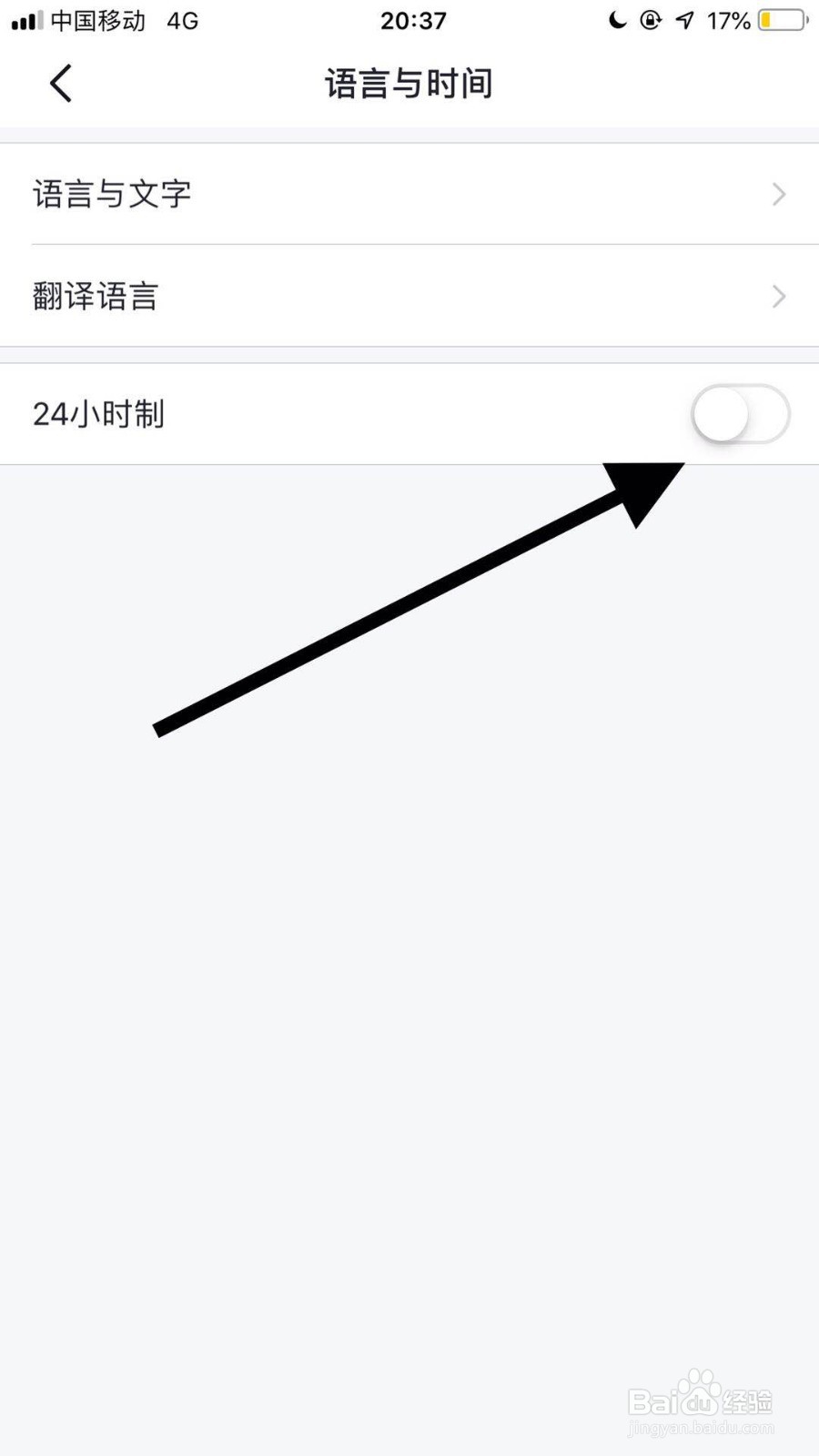Tap the 中国移动 carrier label

coord(98,20)
